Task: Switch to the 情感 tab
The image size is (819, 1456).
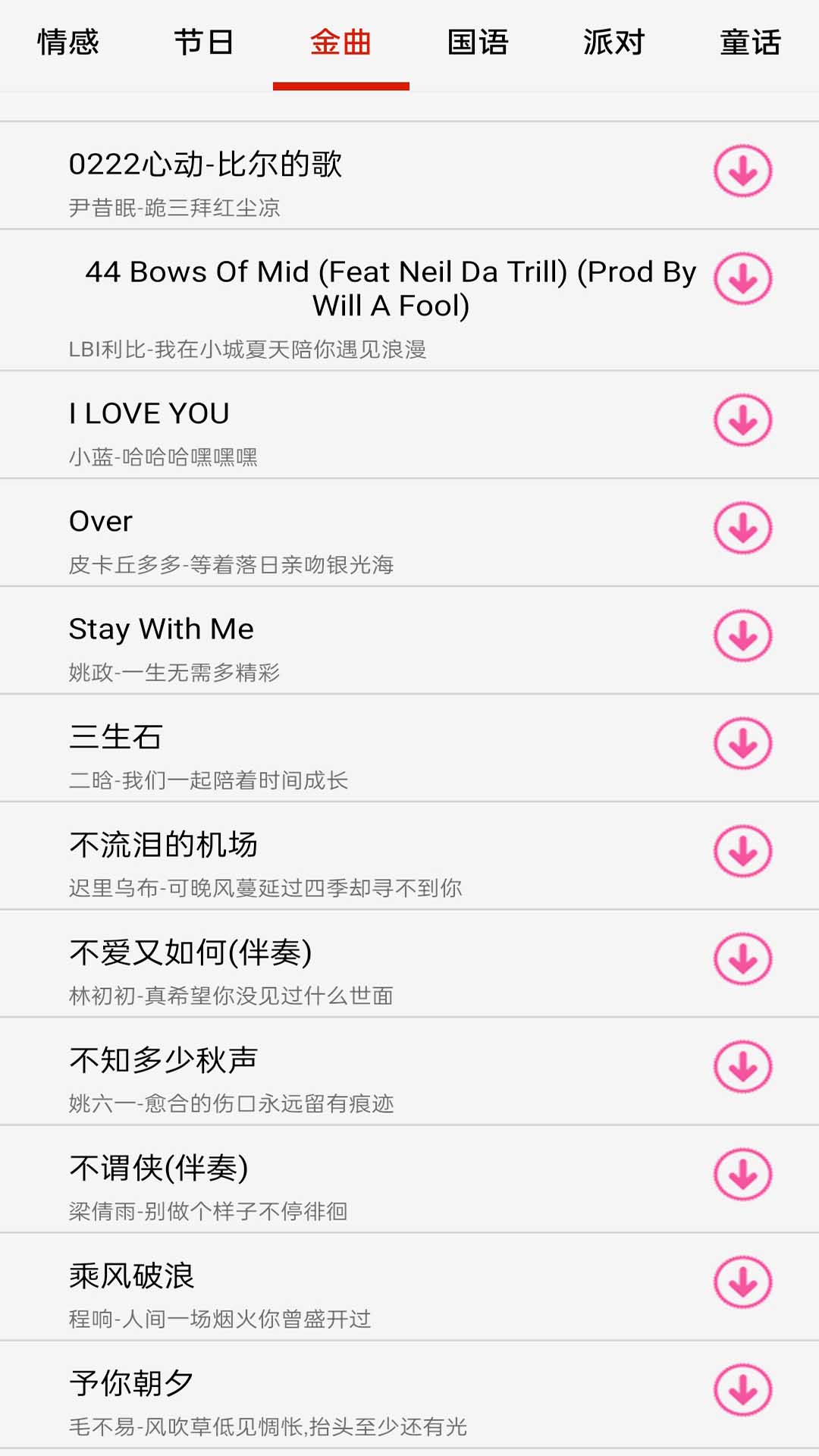Action: [68, 42]
